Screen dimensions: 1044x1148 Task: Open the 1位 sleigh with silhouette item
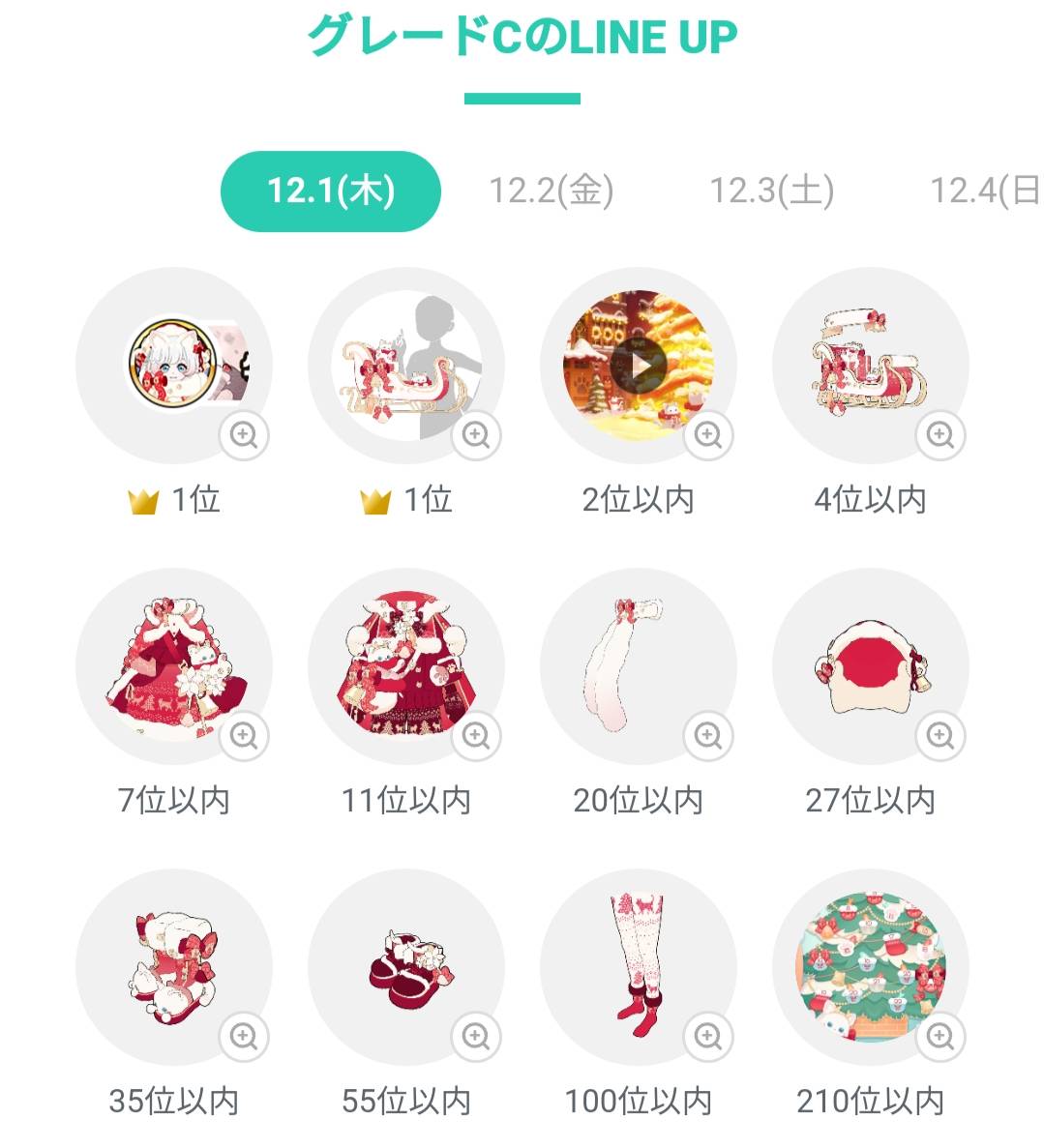(476, 435)
